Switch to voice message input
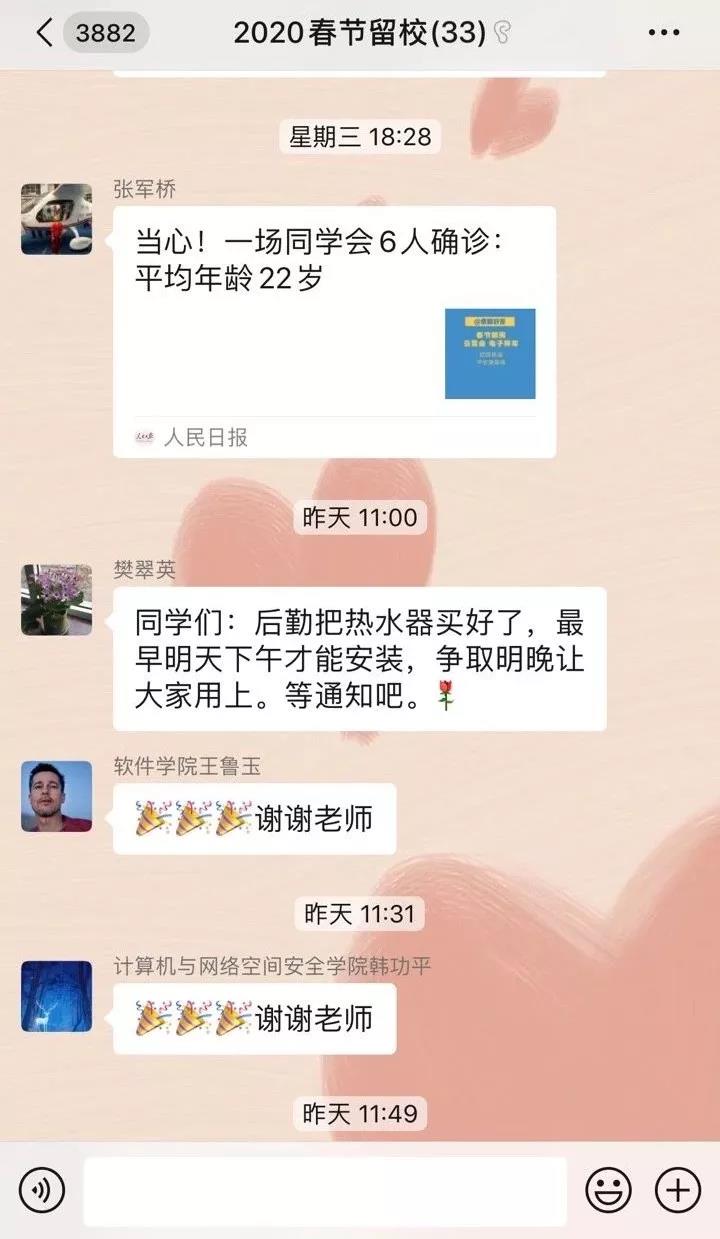720x1239 pixels. coord(41,1190)
